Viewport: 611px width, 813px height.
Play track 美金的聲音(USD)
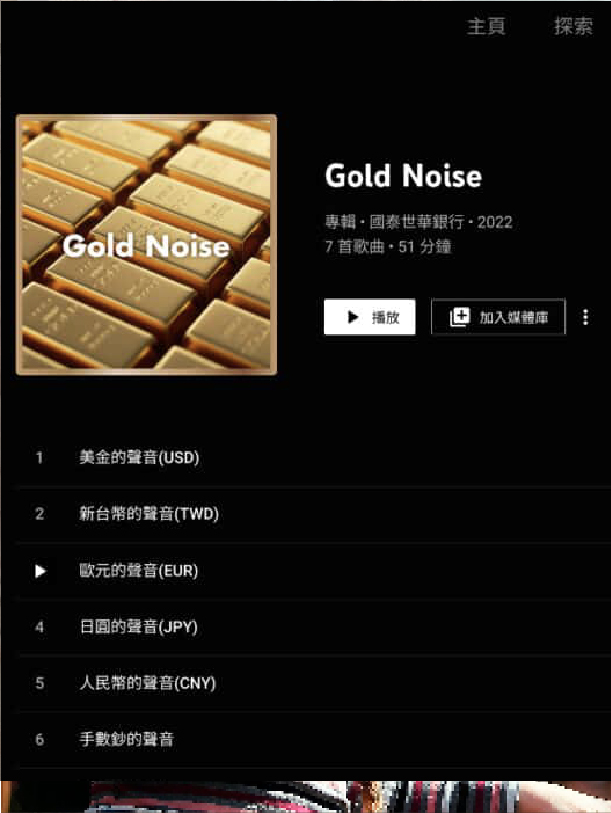click(140, 458)
